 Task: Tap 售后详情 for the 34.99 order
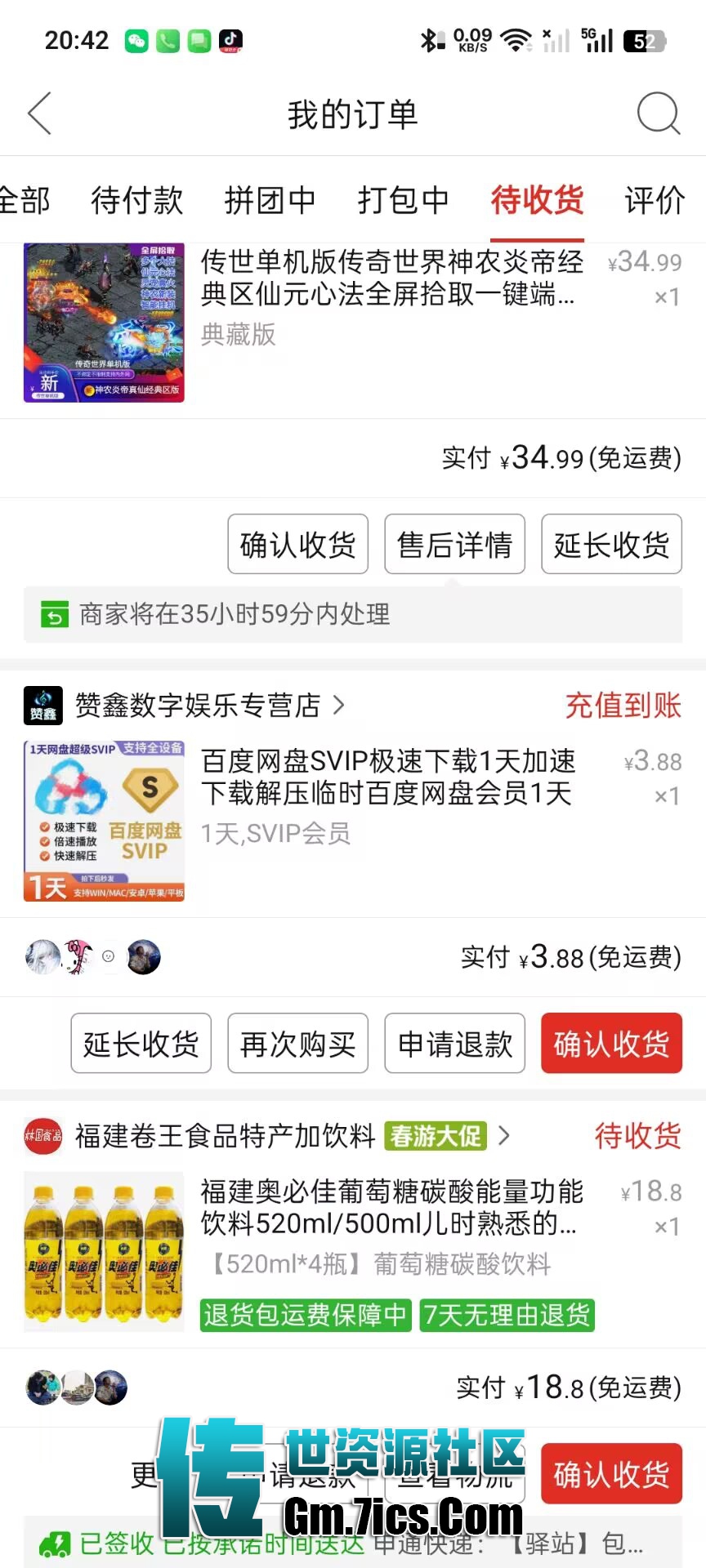coord(454,545)
